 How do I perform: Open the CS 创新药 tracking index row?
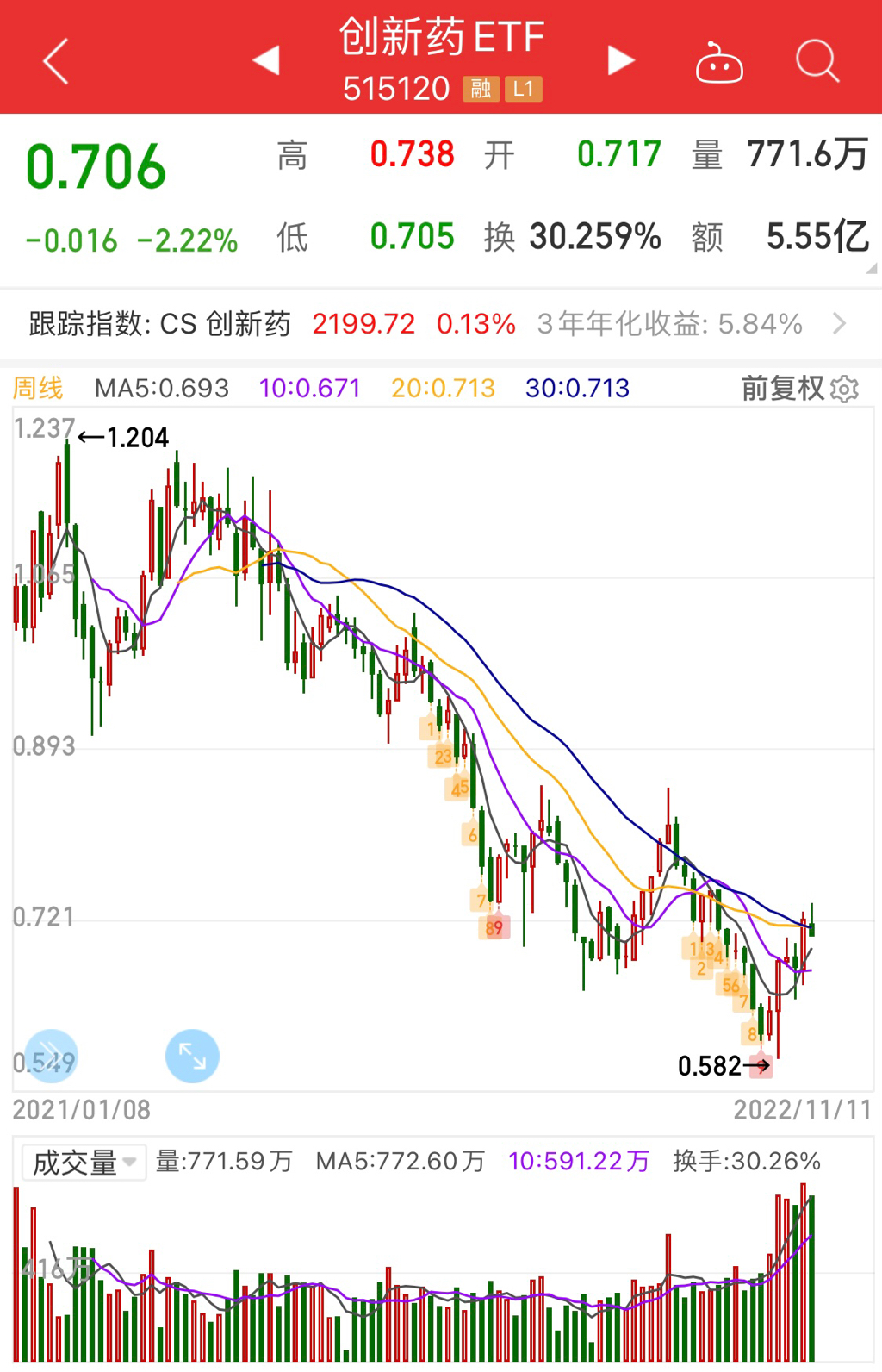[439, 324]
